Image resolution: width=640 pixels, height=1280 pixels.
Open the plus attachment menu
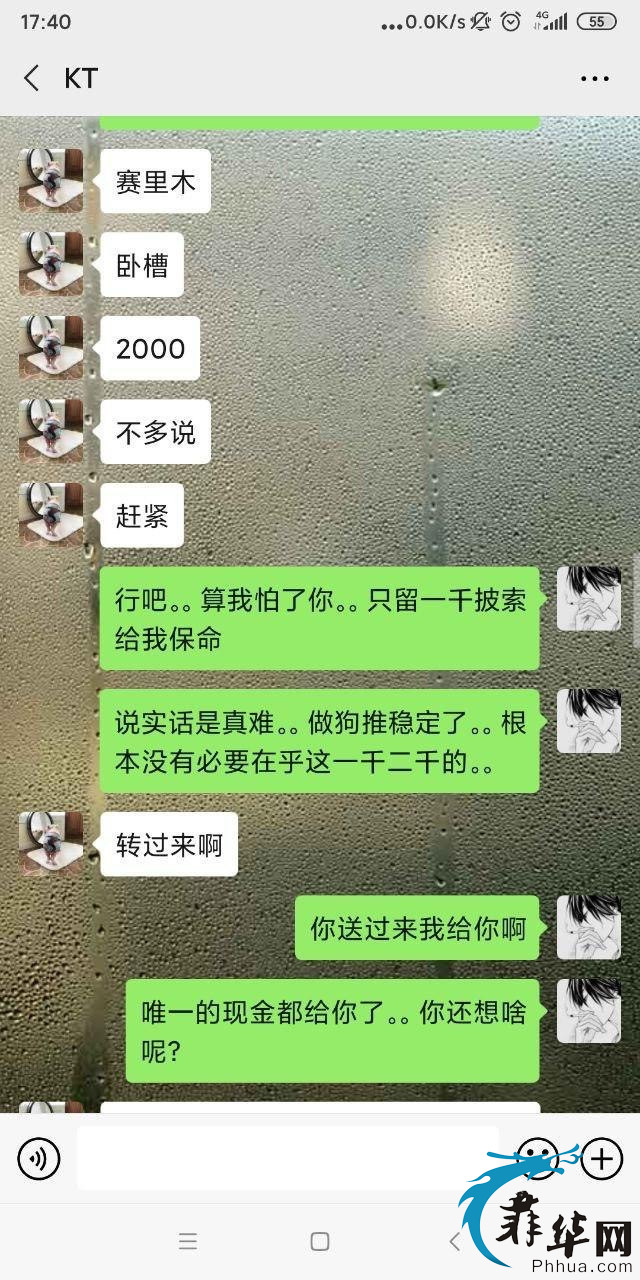tap(602, 1159)
